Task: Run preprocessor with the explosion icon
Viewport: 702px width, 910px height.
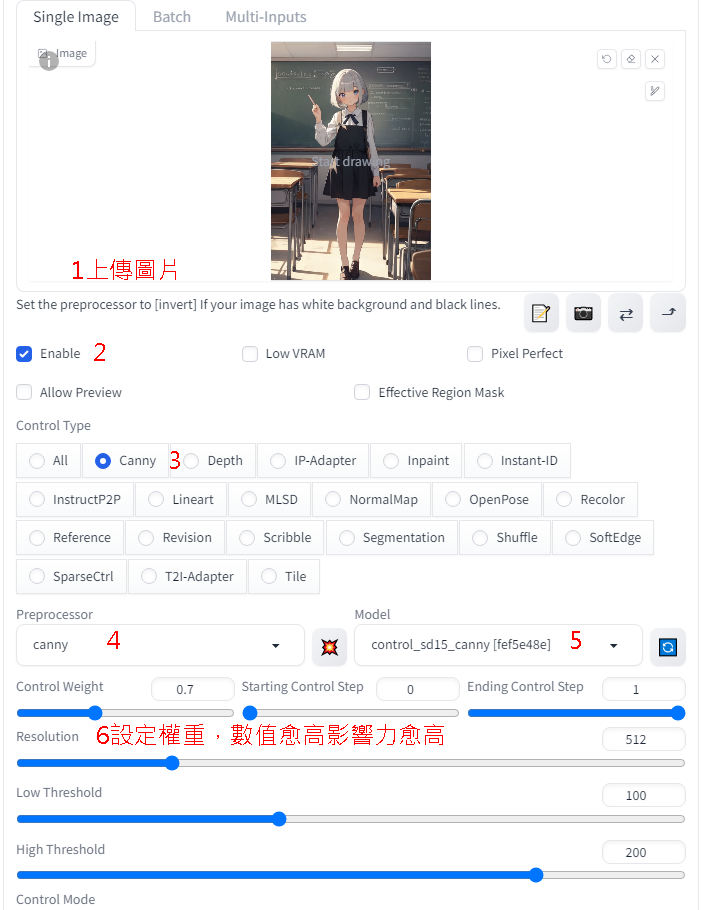Action: click(328, 647)
